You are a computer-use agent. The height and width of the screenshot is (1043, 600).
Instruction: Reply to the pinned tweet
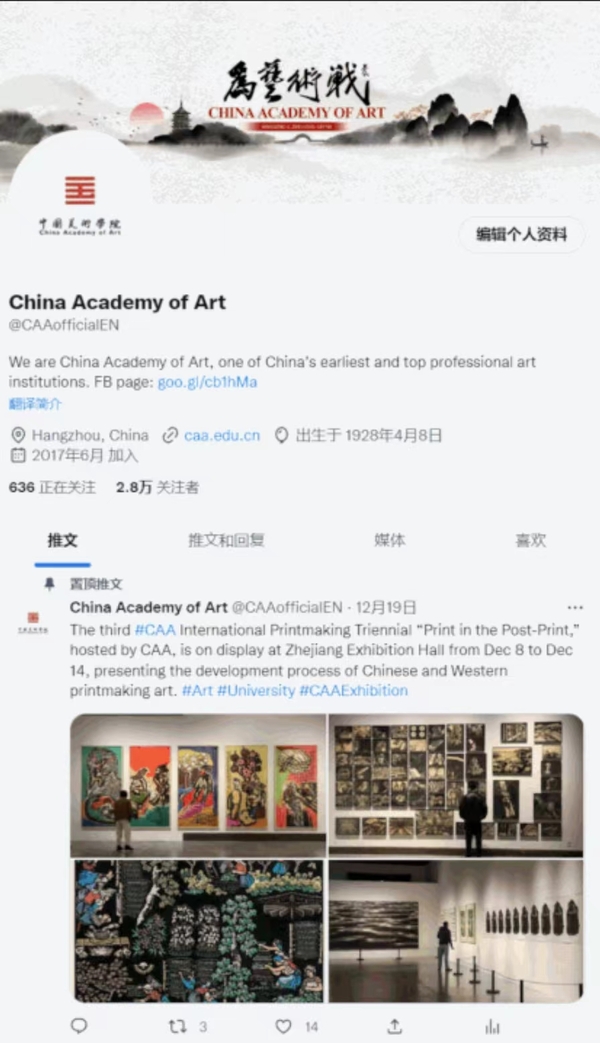click(x=80, y=1026)
